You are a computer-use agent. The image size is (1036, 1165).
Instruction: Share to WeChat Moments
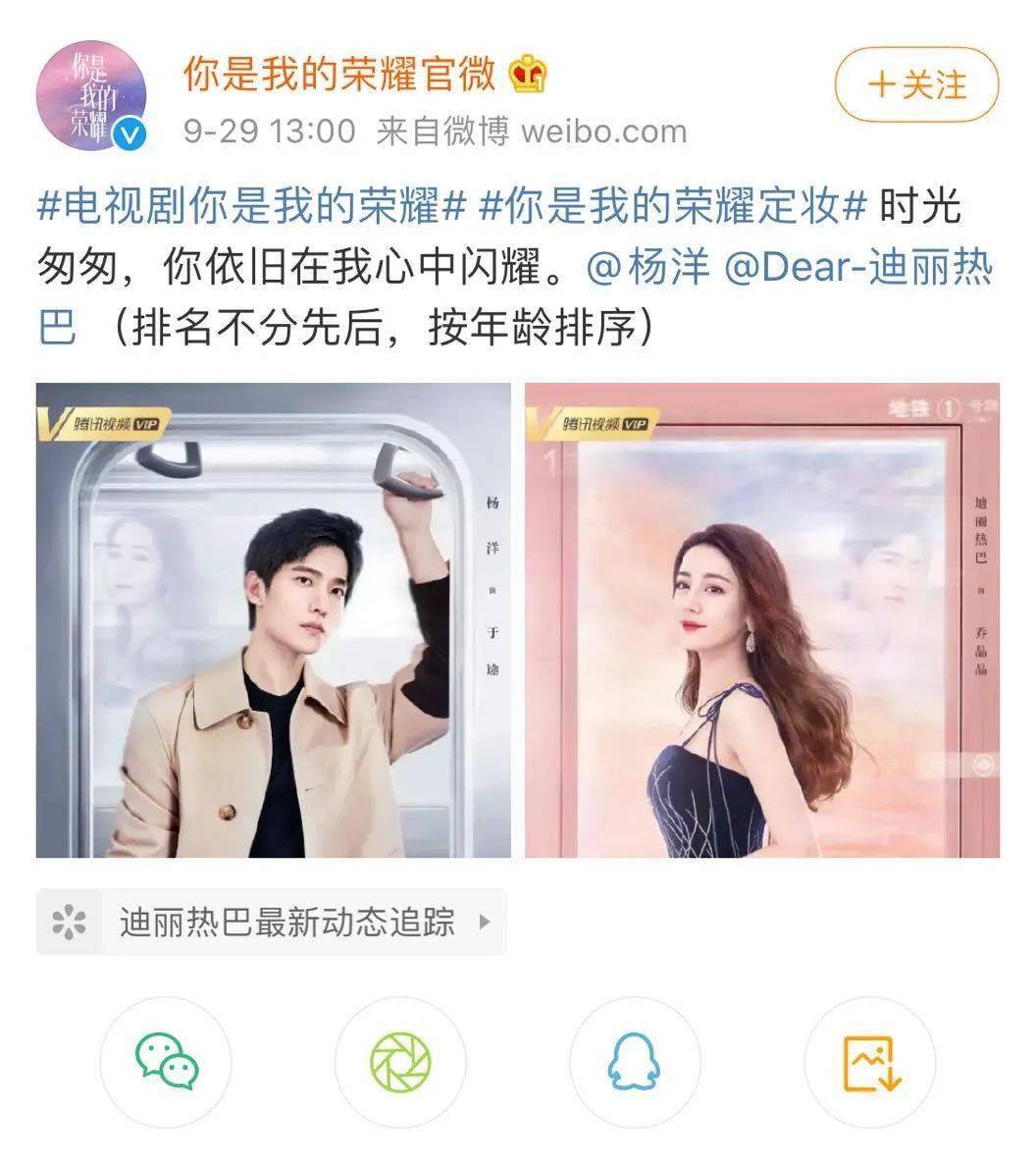click(x=400, y=1062)
